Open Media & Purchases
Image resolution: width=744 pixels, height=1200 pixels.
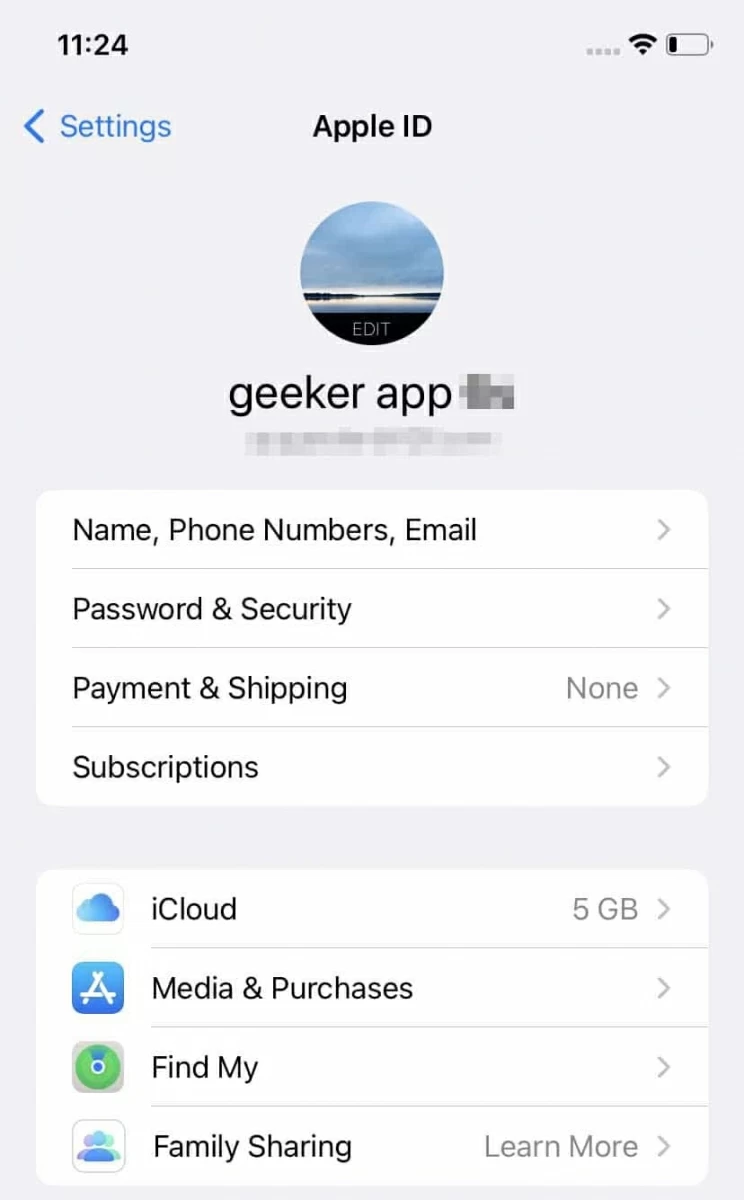point(371,988)
